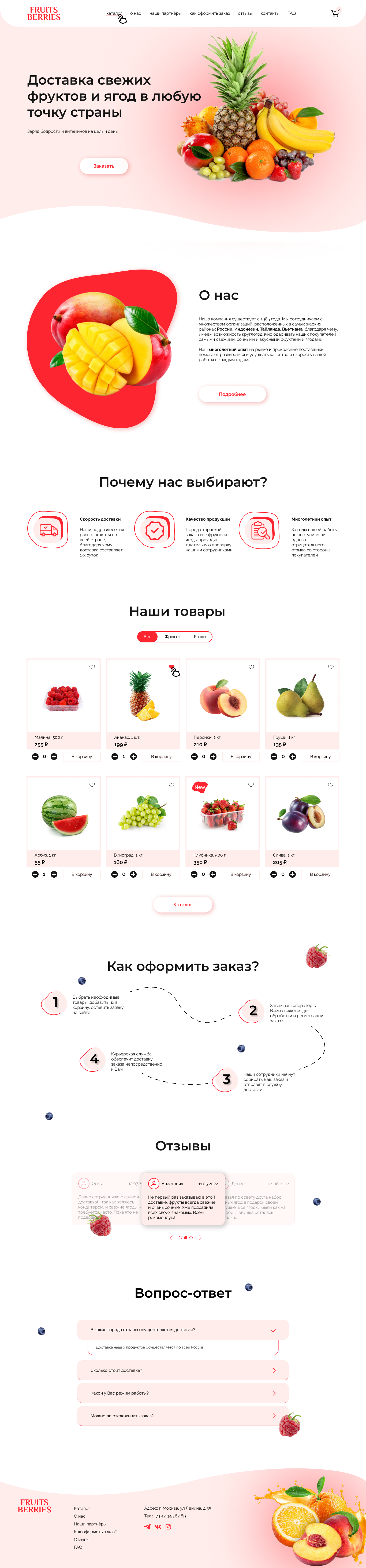
Task: Tap 'Подробнее' in the 'О нас' section
Action: pyautogui.click(x=232, y=394)
